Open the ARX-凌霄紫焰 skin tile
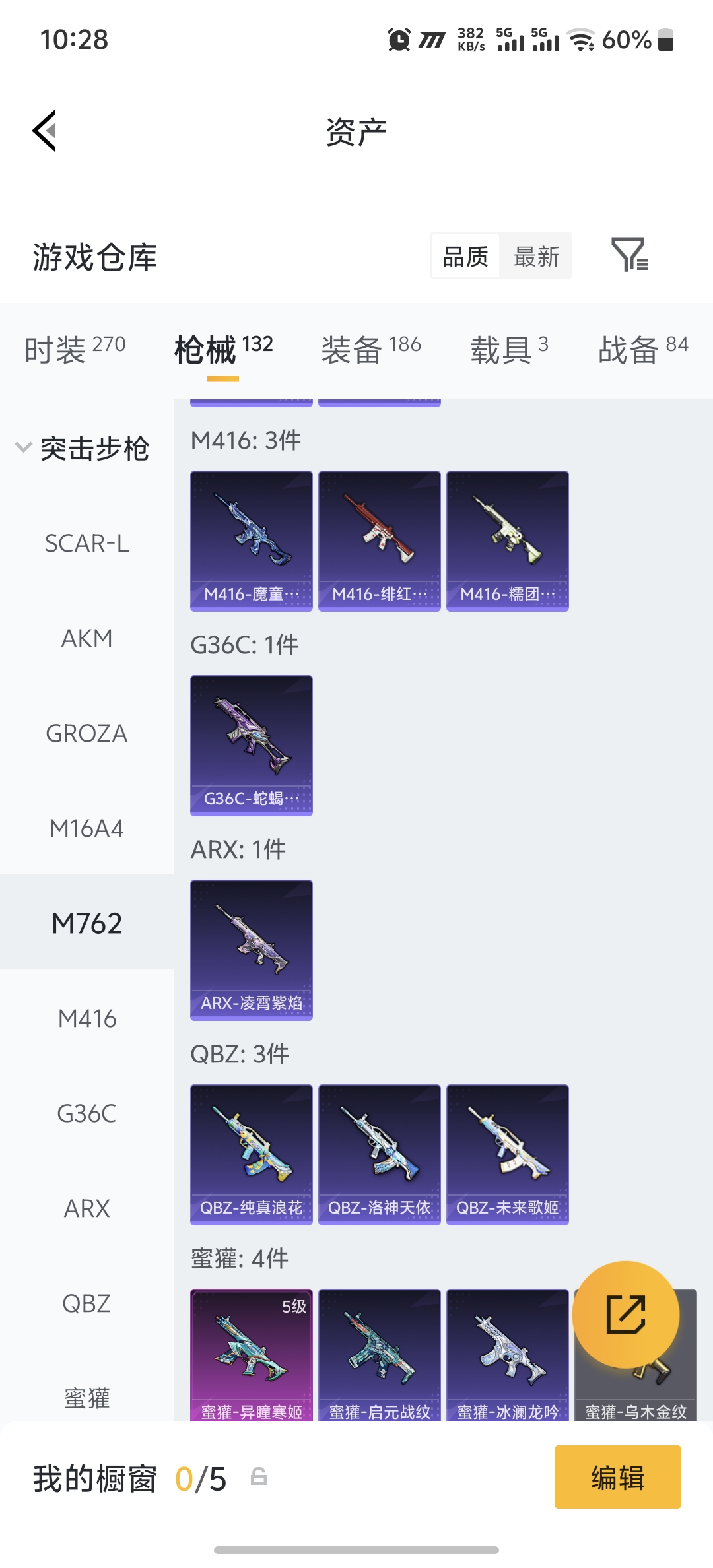This screenshot has height=1568, width=713. tap(251, 949)
